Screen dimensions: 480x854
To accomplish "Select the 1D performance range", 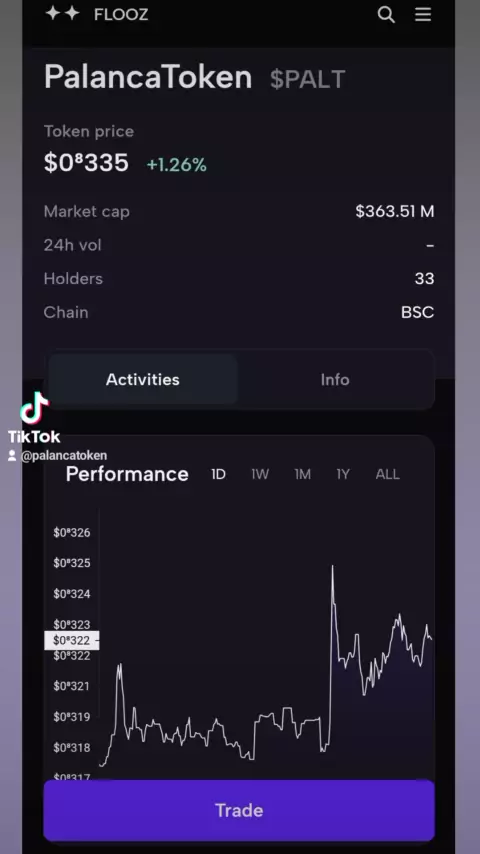I will pos(218,474).
